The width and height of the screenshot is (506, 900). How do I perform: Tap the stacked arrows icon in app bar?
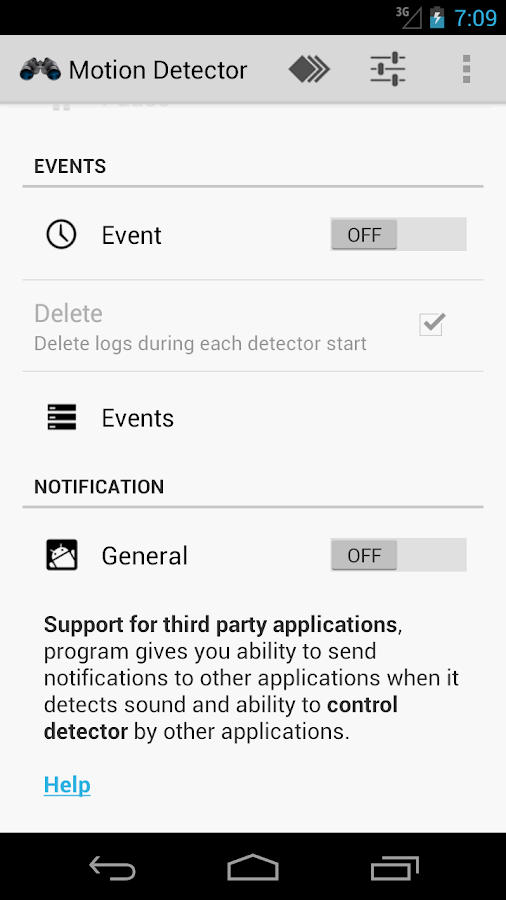click(x=309, y=70)
